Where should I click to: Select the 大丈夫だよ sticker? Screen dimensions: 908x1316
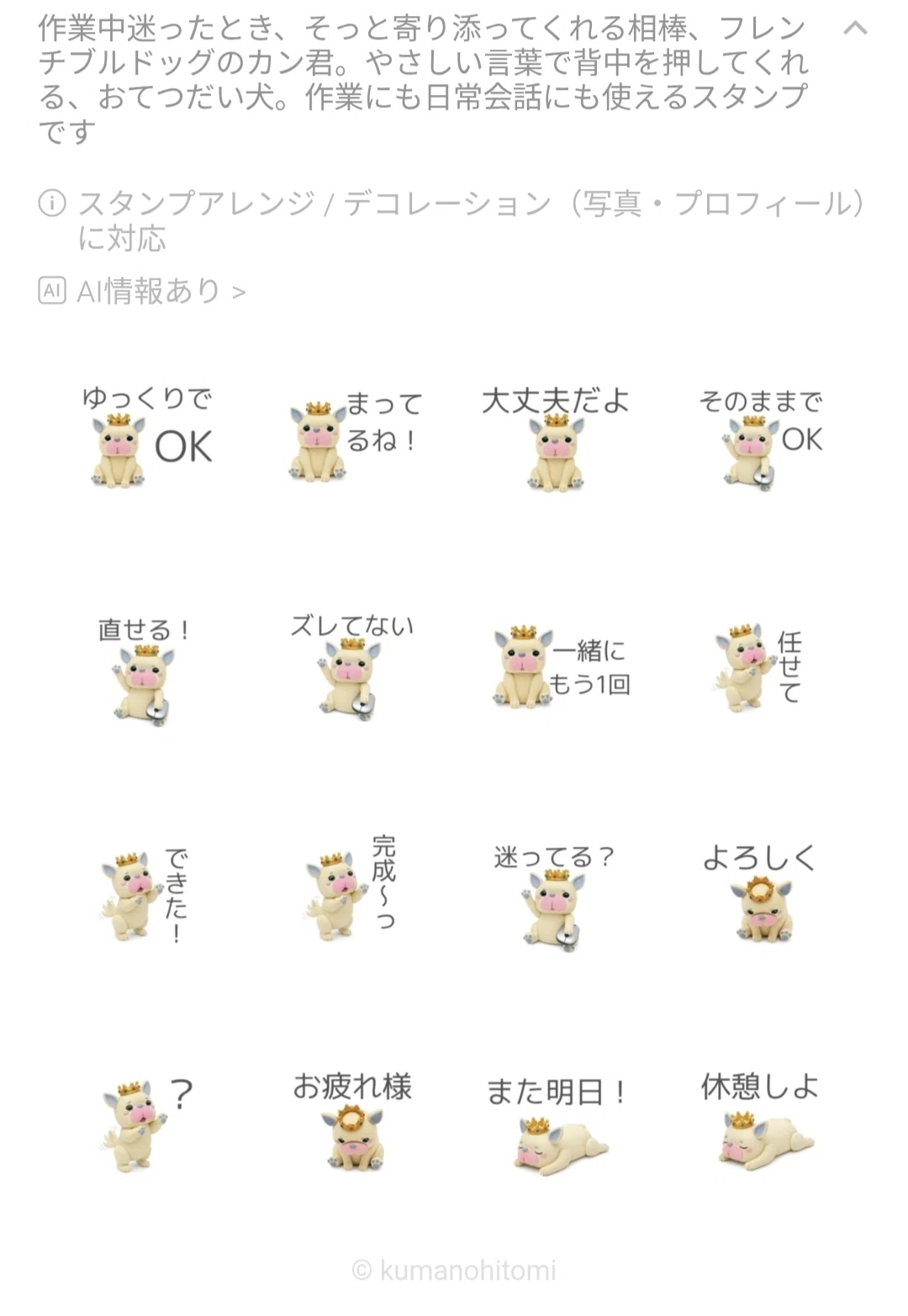(x=556, y=437)
